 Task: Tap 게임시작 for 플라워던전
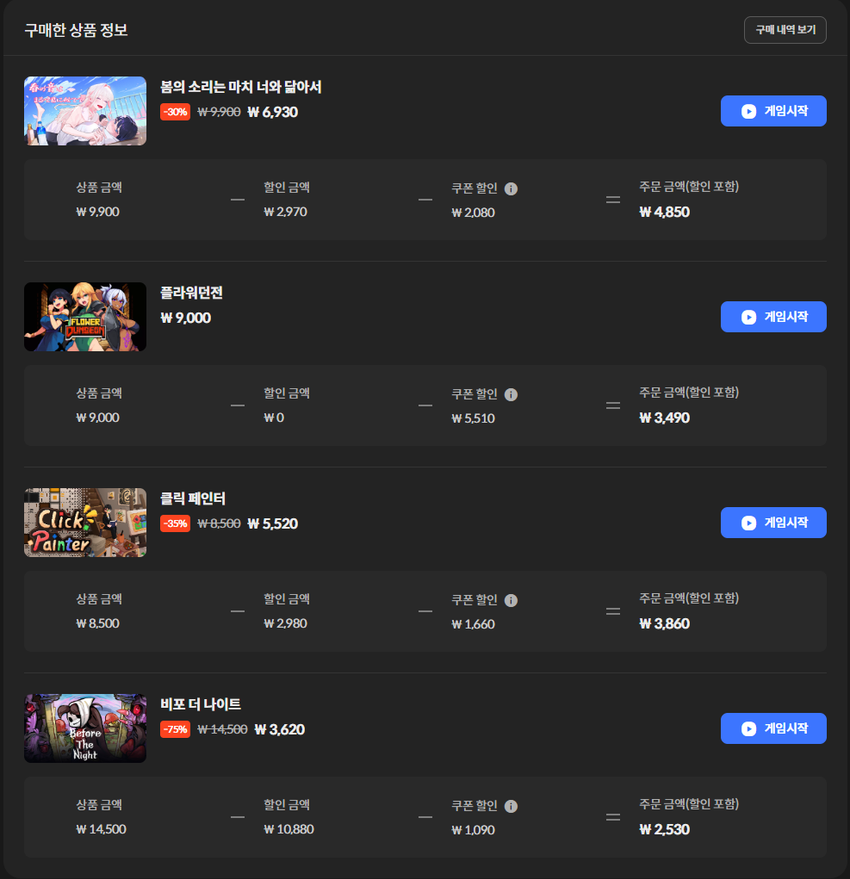tap(773, 317)
